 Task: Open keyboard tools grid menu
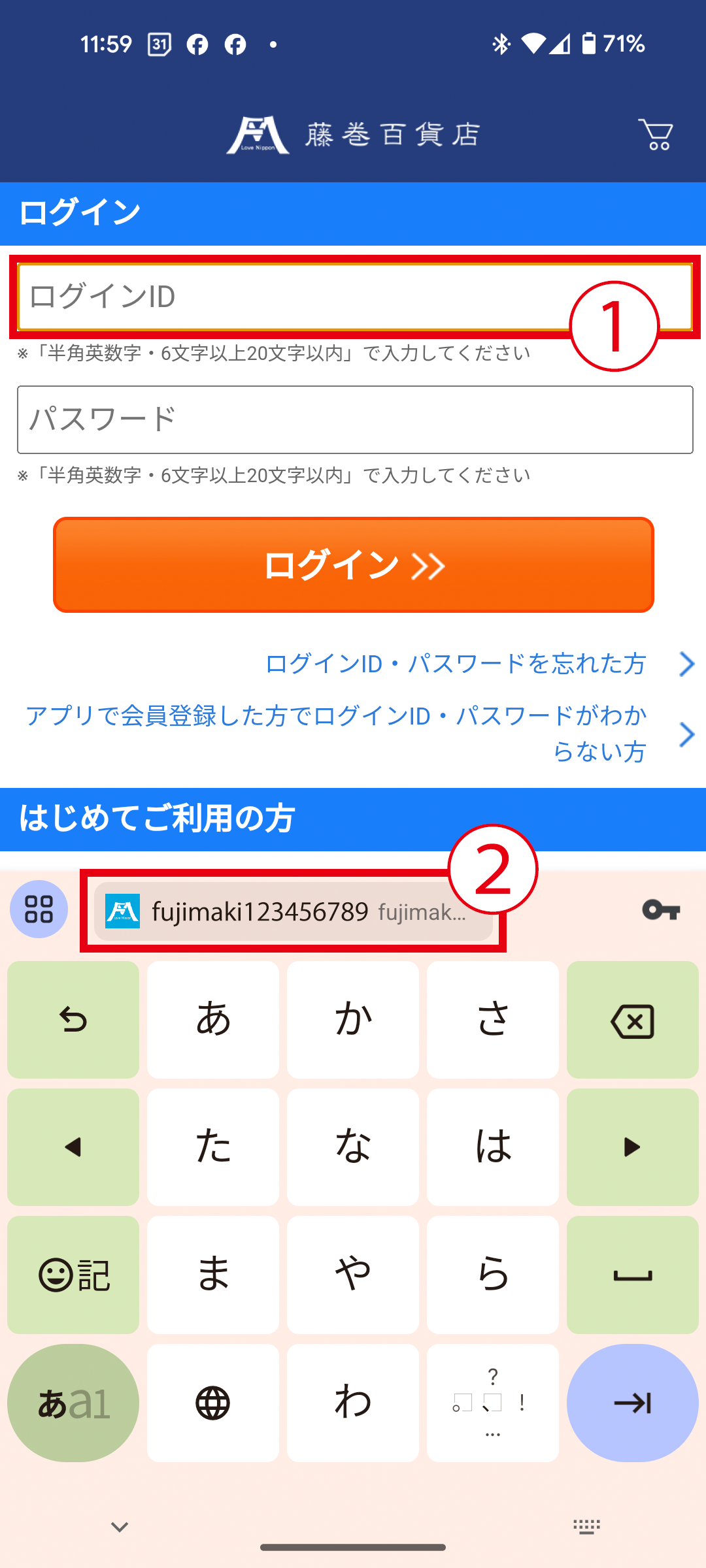39,909
